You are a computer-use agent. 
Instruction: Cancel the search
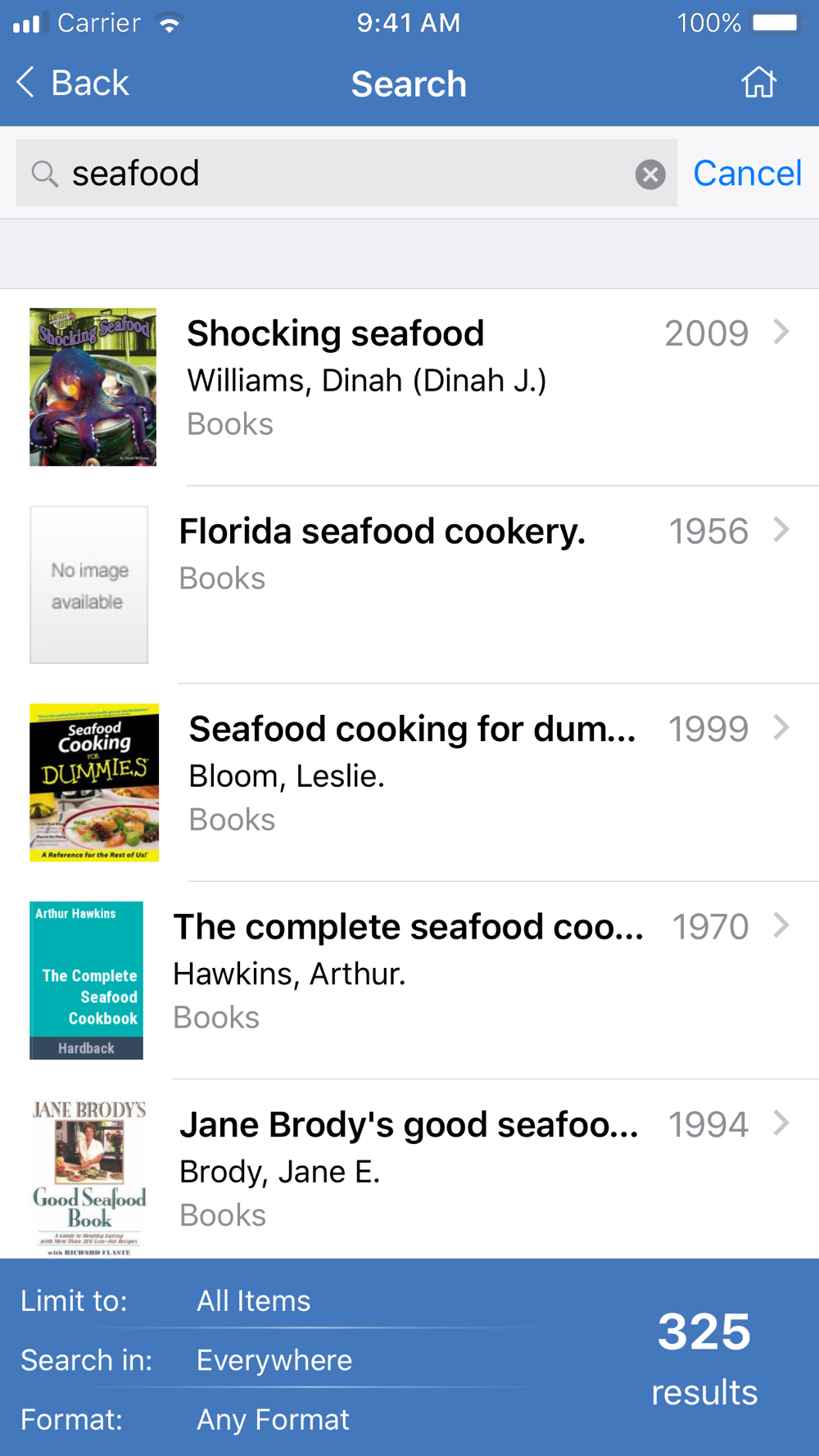tap(747, 173)
